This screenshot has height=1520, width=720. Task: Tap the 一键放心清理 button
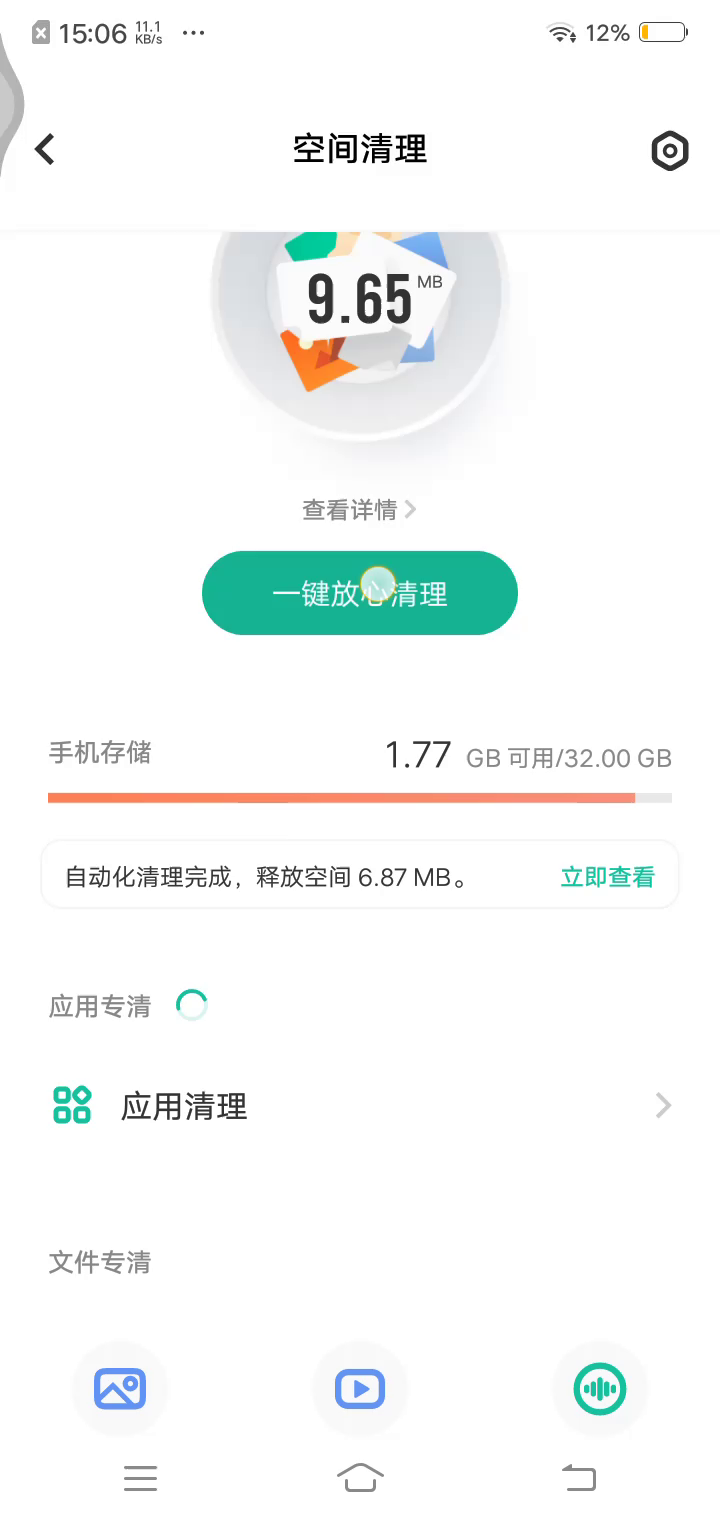click(359, 593)
